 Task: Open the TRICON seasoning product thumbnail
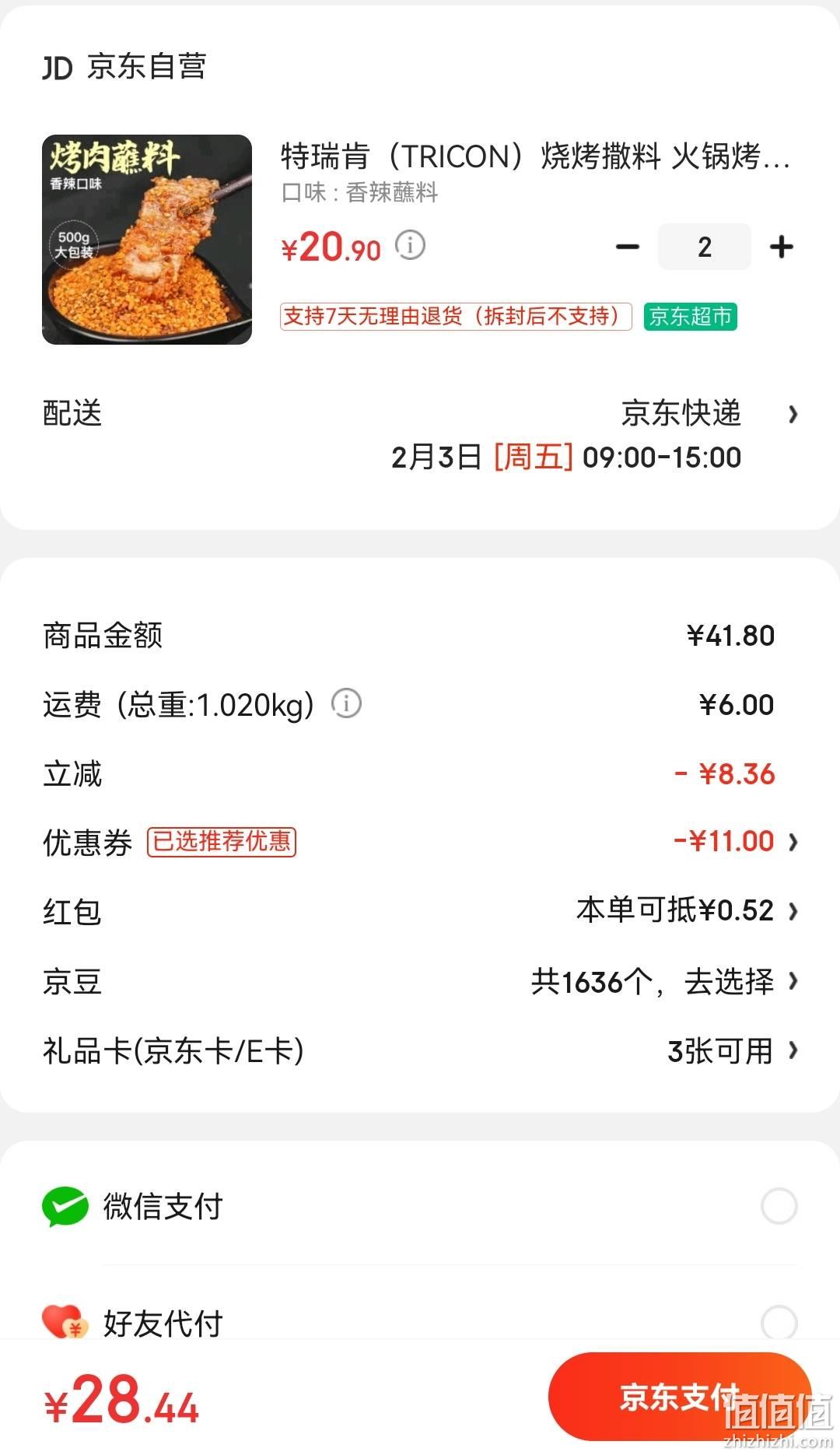coord(147,240)
